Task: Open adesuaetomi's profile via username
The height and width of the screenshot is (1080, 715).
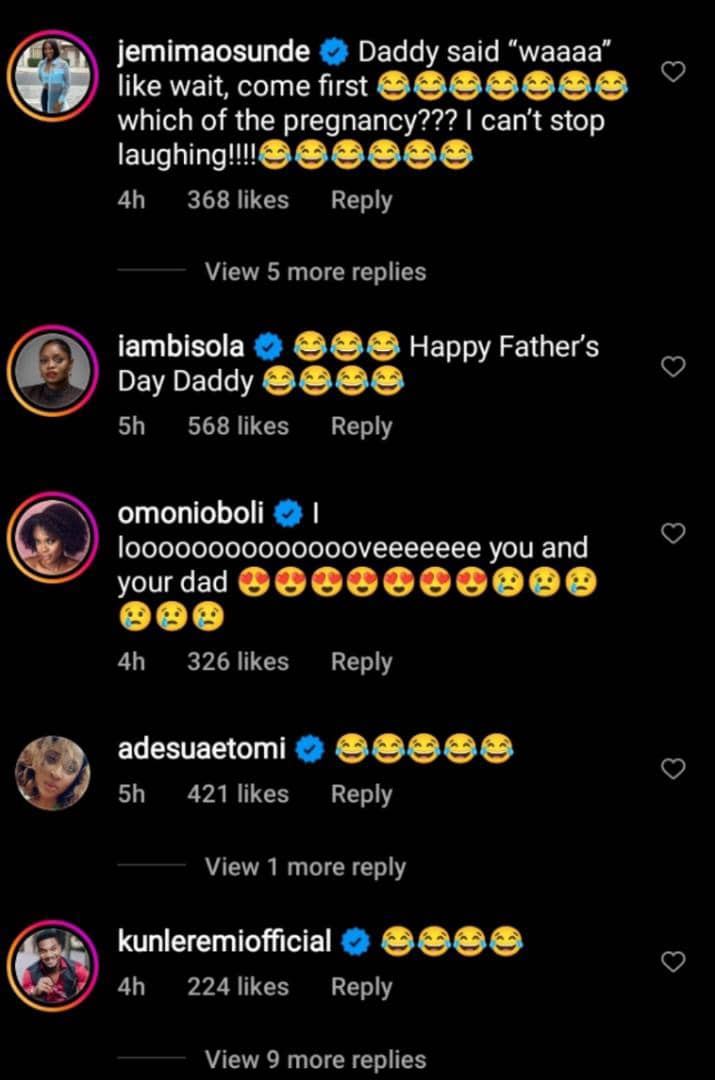Action: tap(202, 748)
